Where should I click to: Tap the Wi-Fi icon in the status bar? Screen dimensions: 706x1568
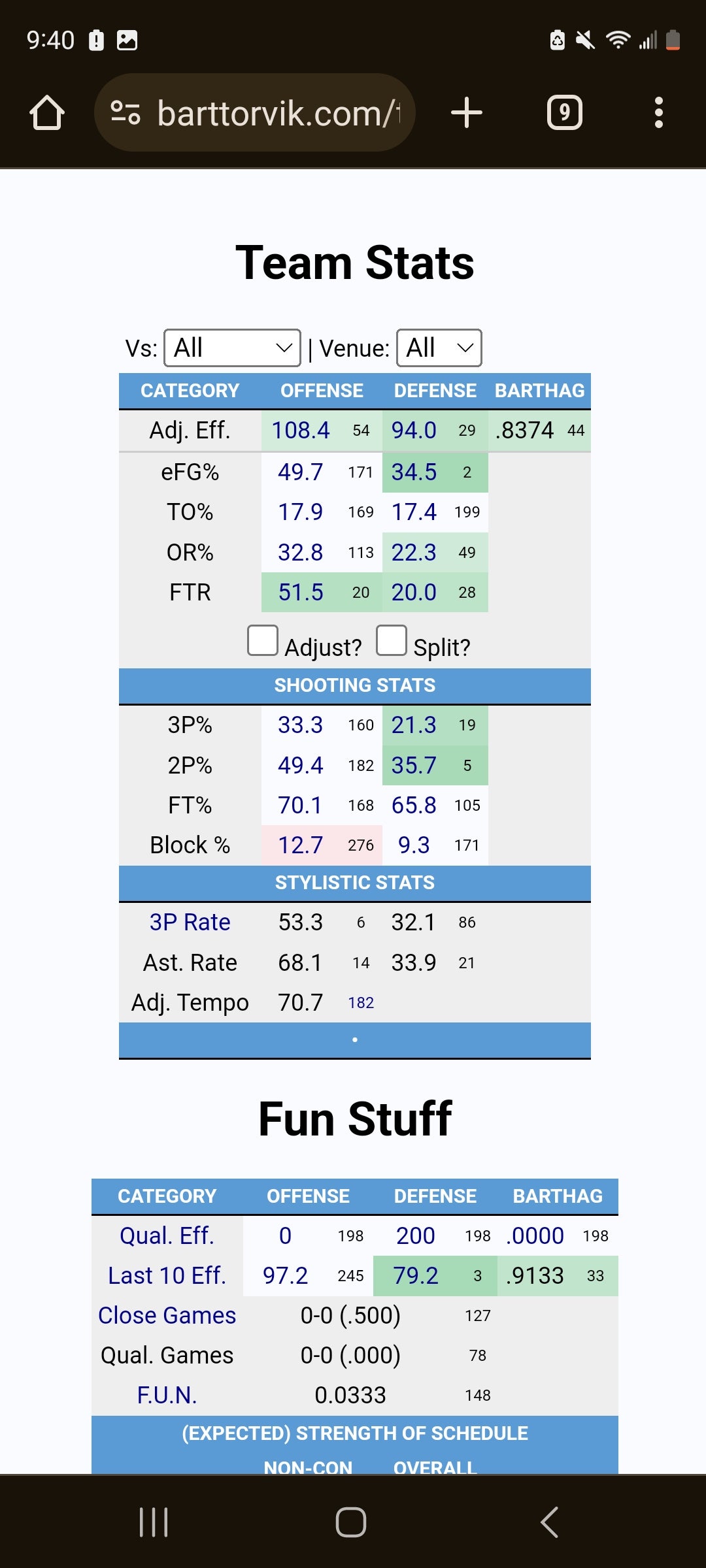617,39
